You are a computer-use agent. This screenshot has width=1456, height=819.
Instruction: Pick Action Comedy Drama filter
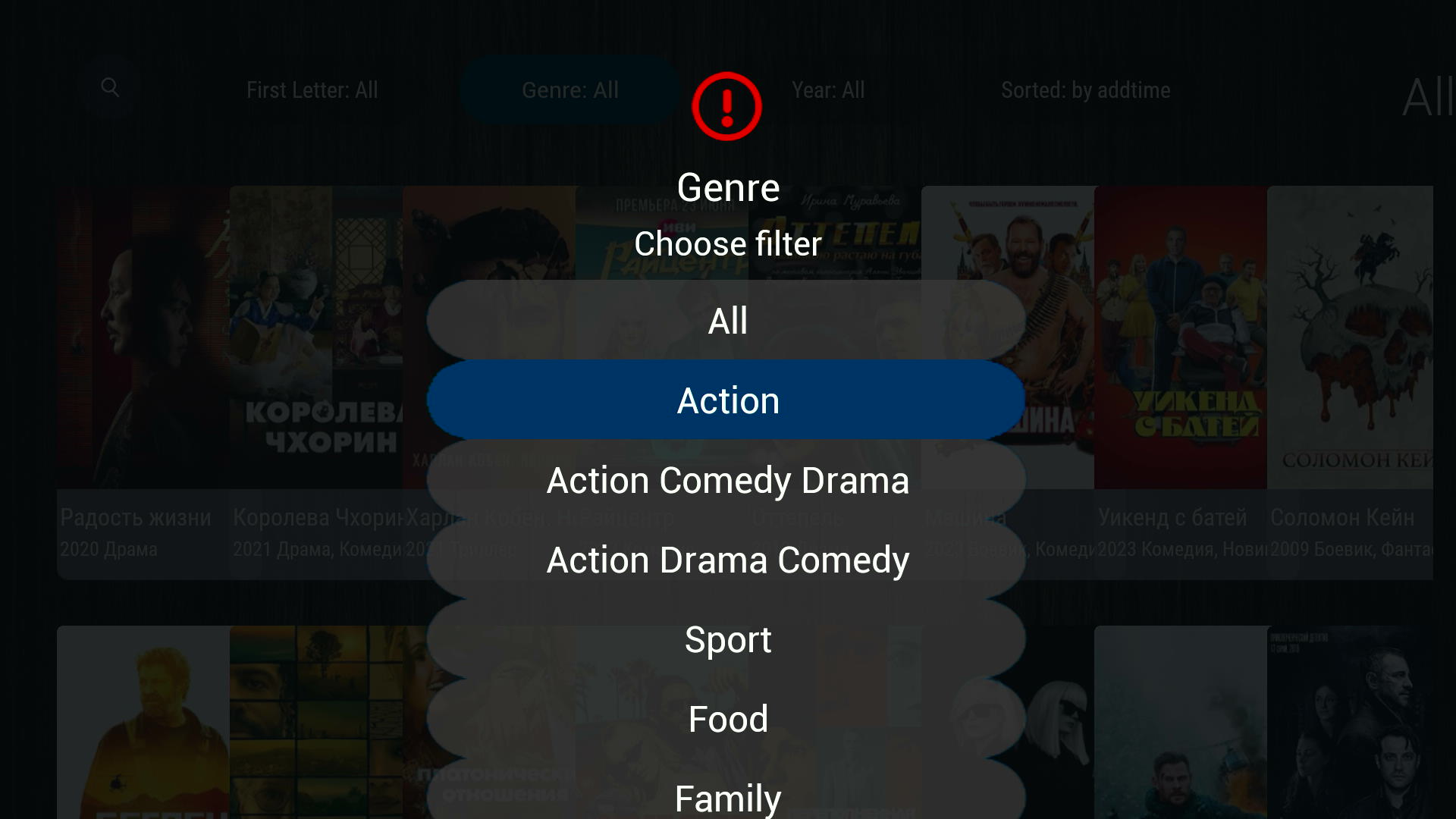click(x=726, y=480)
